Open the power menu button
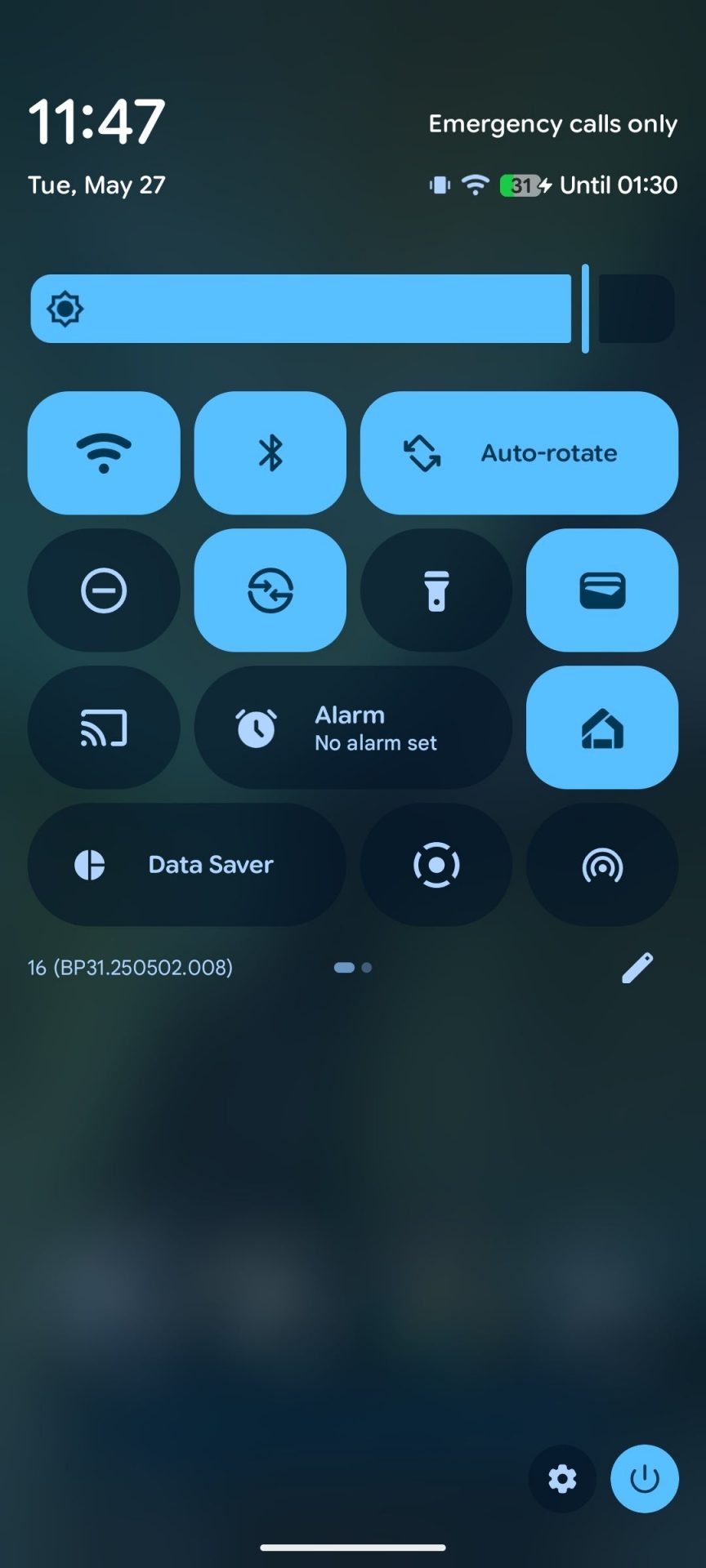 (x=645, y=1478)
